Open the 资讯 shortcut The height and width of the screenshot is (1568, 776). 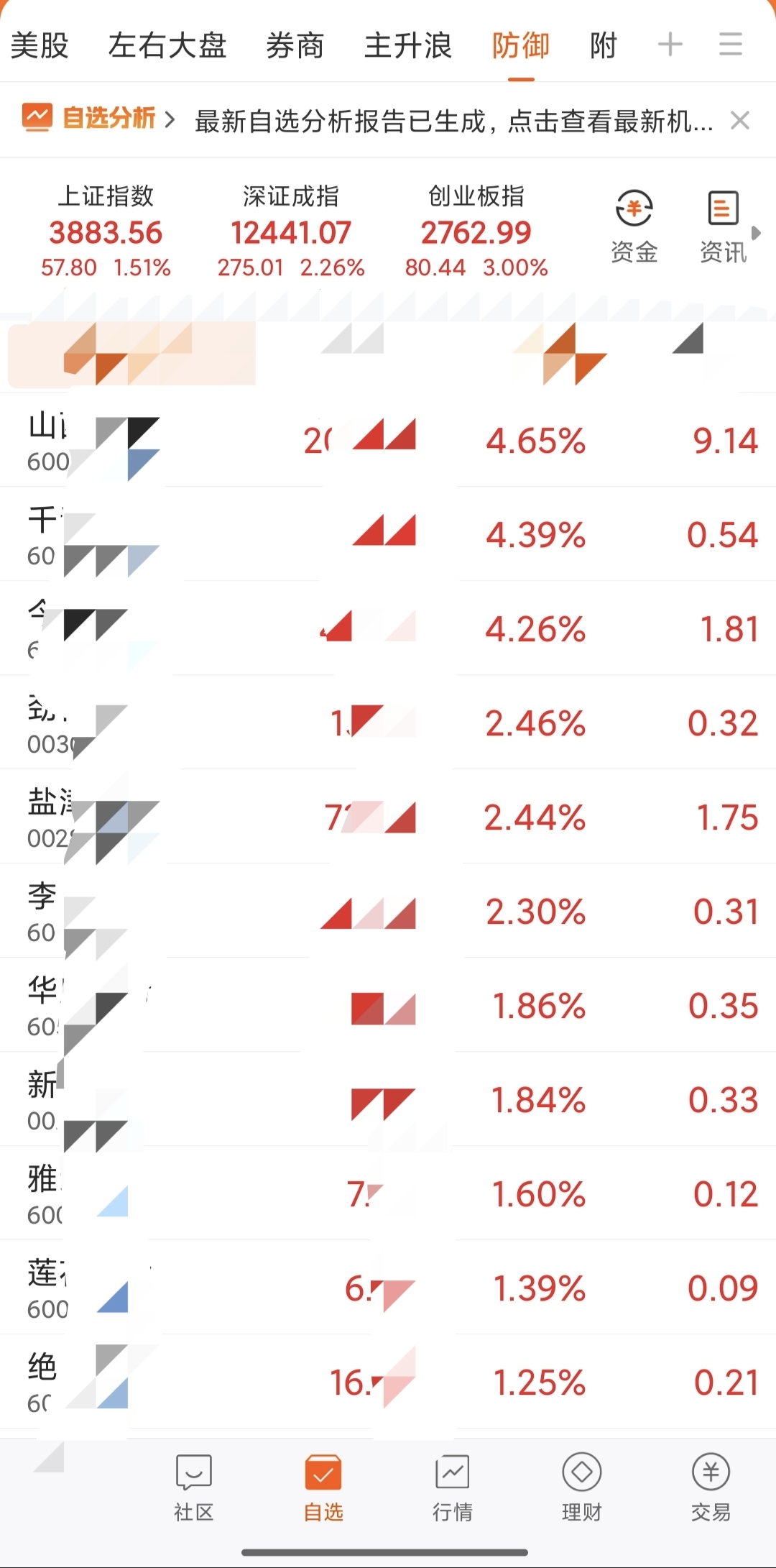click(x=723, y=226)
